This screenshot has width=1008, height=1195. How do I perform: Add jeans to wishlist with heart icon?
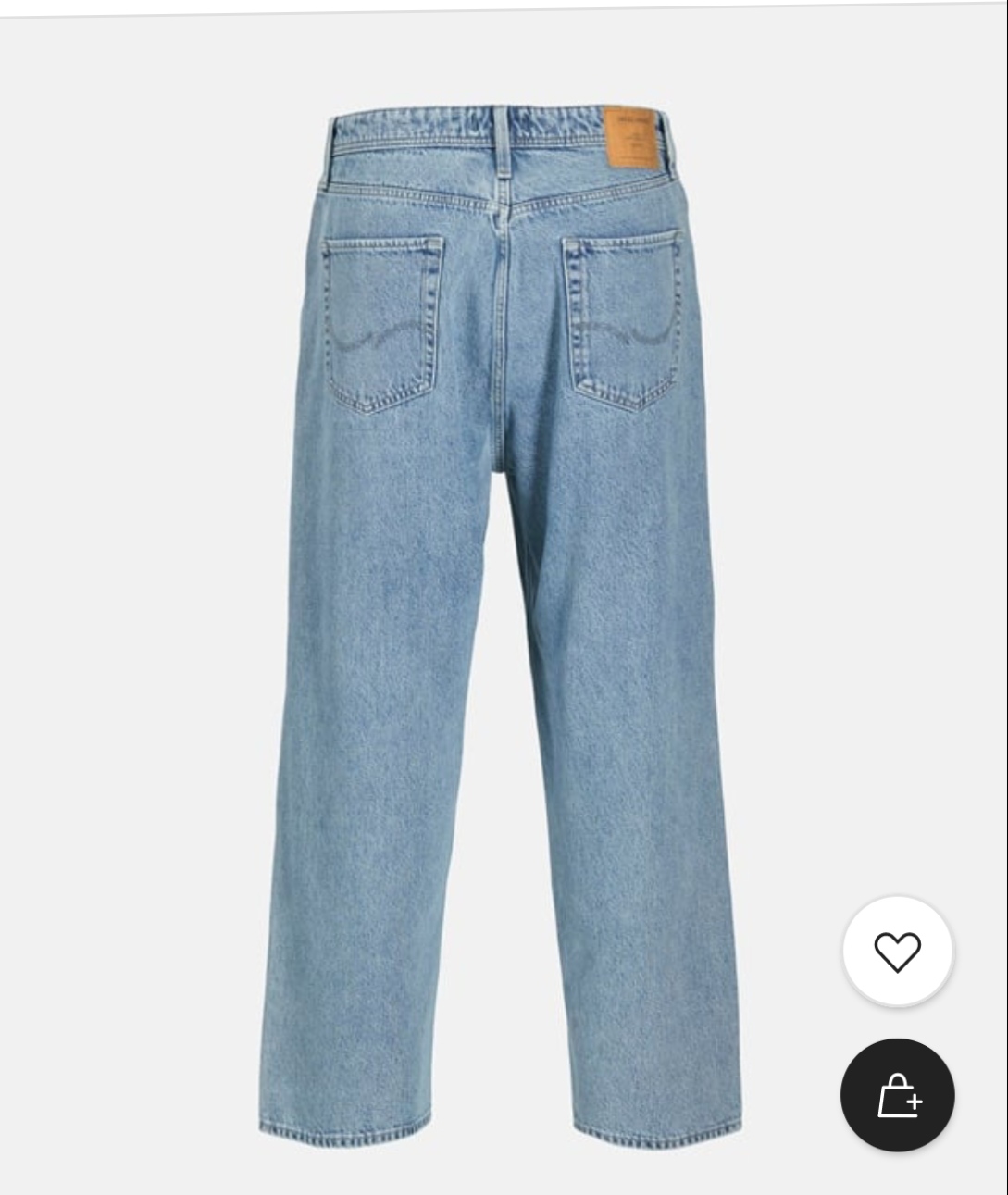[x=897, y=951]
